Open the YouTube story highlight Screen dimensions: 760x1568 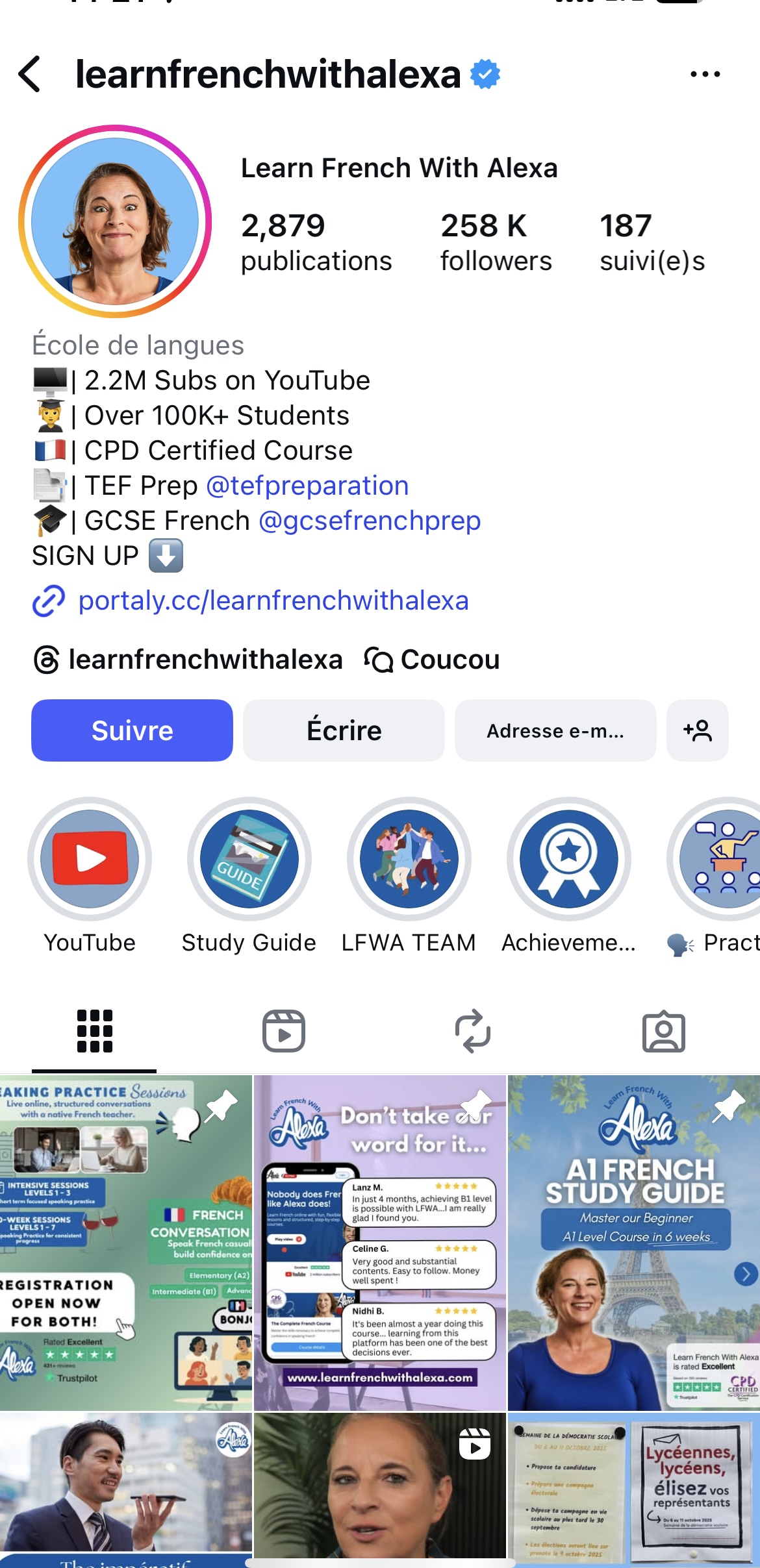(x=90, y=859)
